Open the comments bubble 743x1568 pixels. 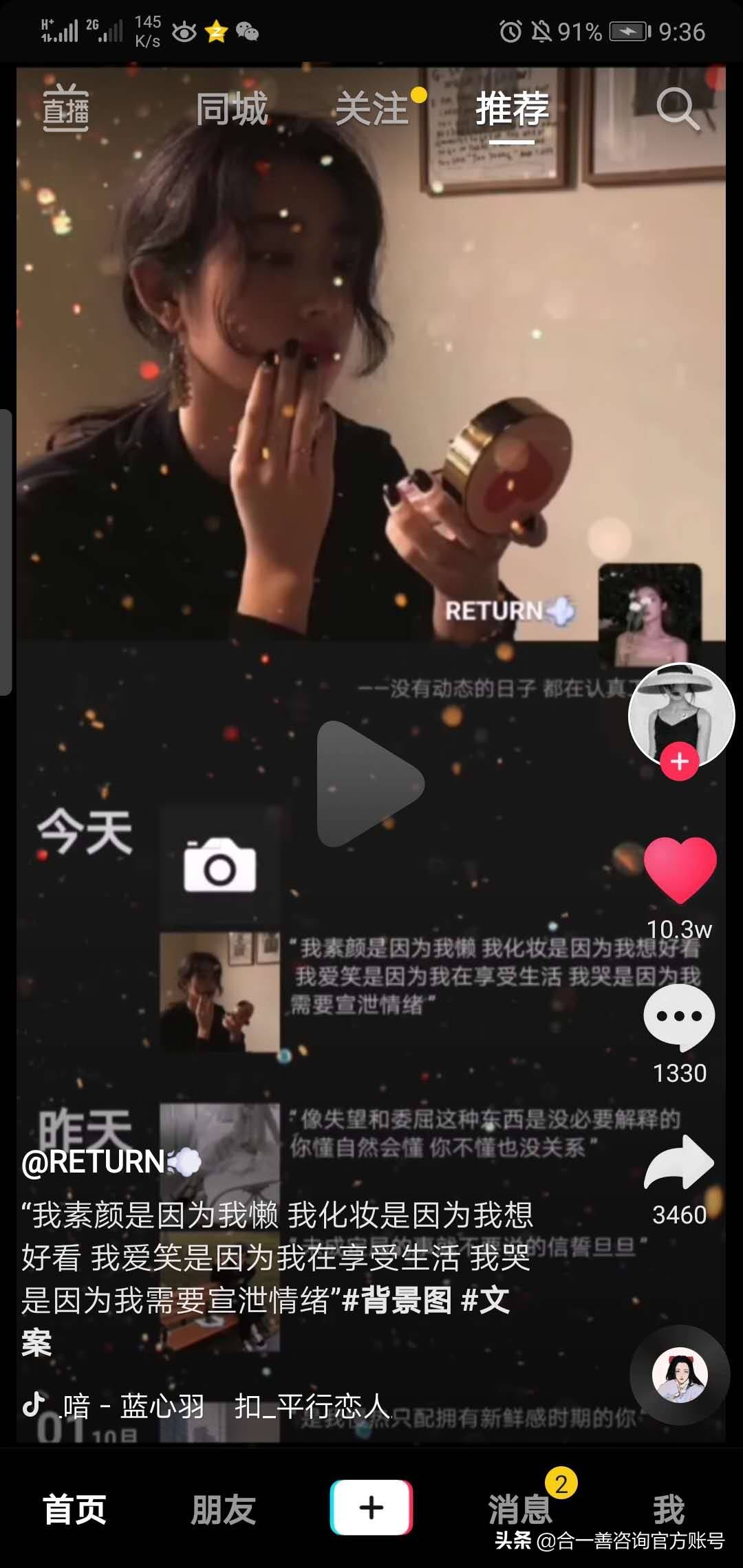pos(679,1018)
